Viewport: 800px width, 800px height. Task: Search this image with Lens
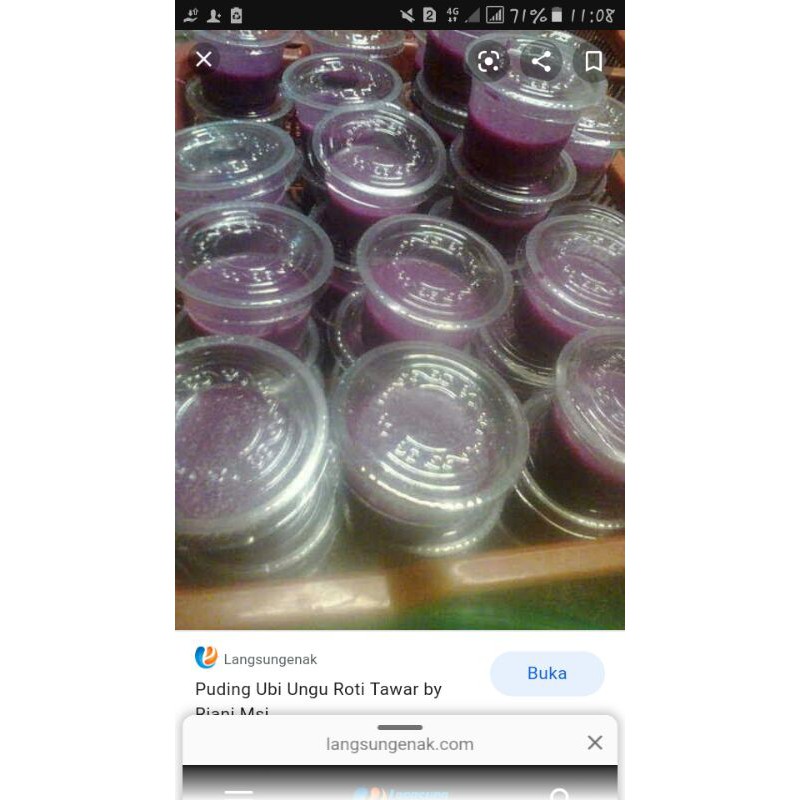point(489,62)
